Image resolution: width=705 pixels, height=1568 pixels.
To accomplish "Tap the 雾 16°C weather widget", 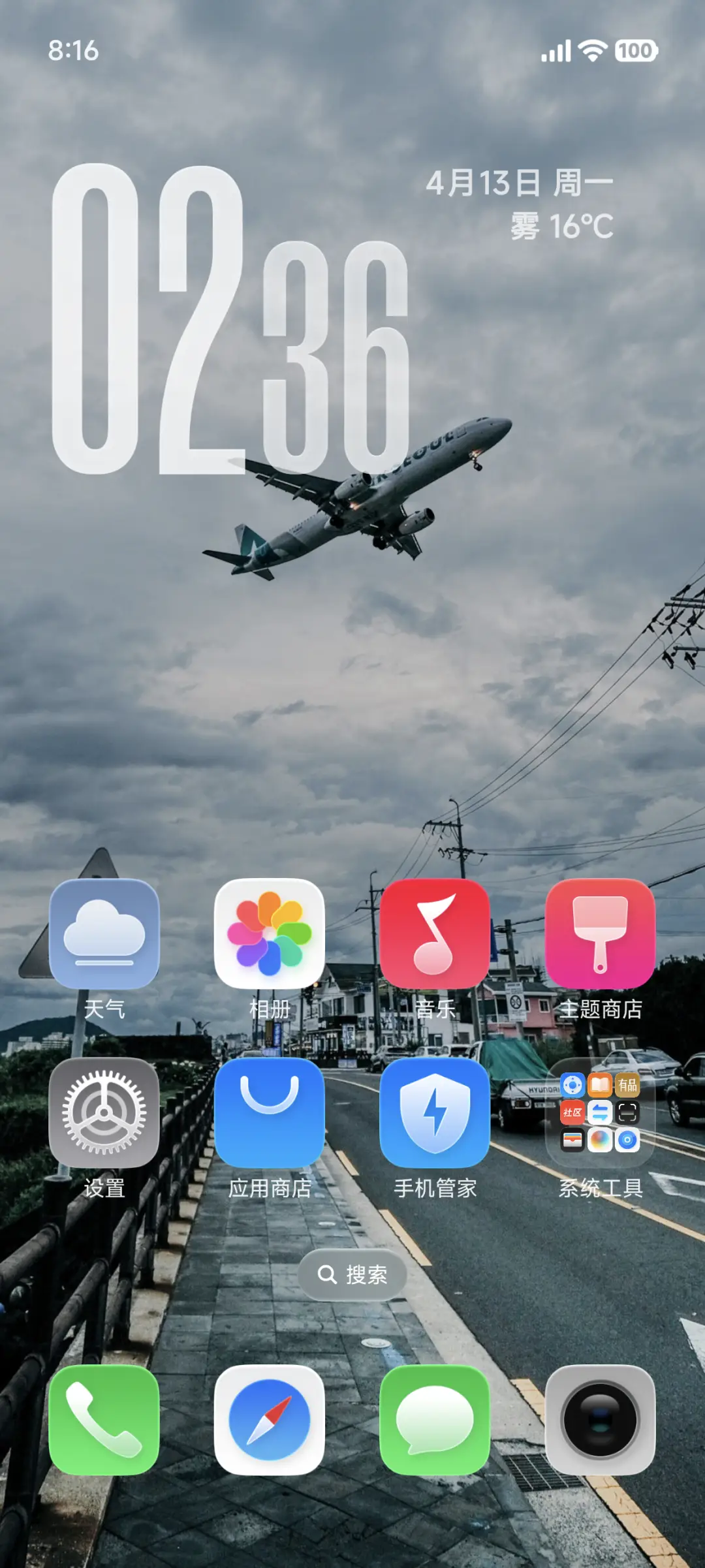I will point(561,227).
